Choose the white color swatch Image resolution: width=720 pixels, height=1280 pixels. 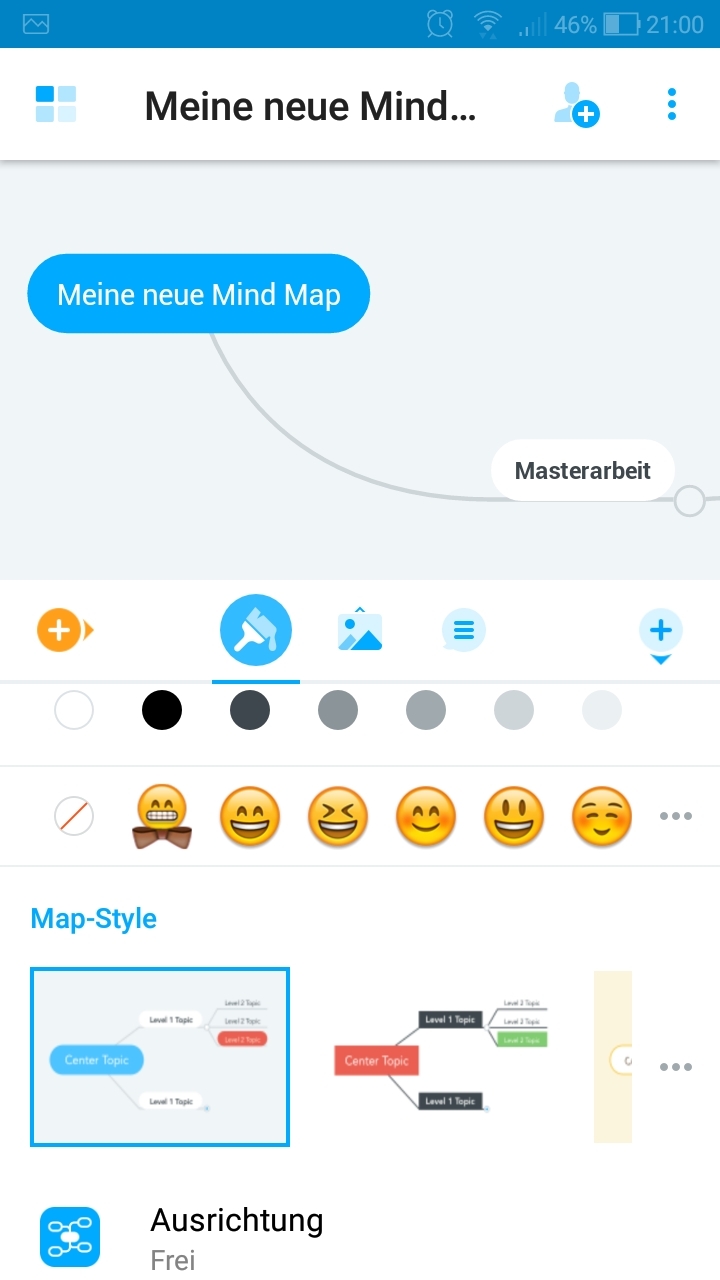74,712
